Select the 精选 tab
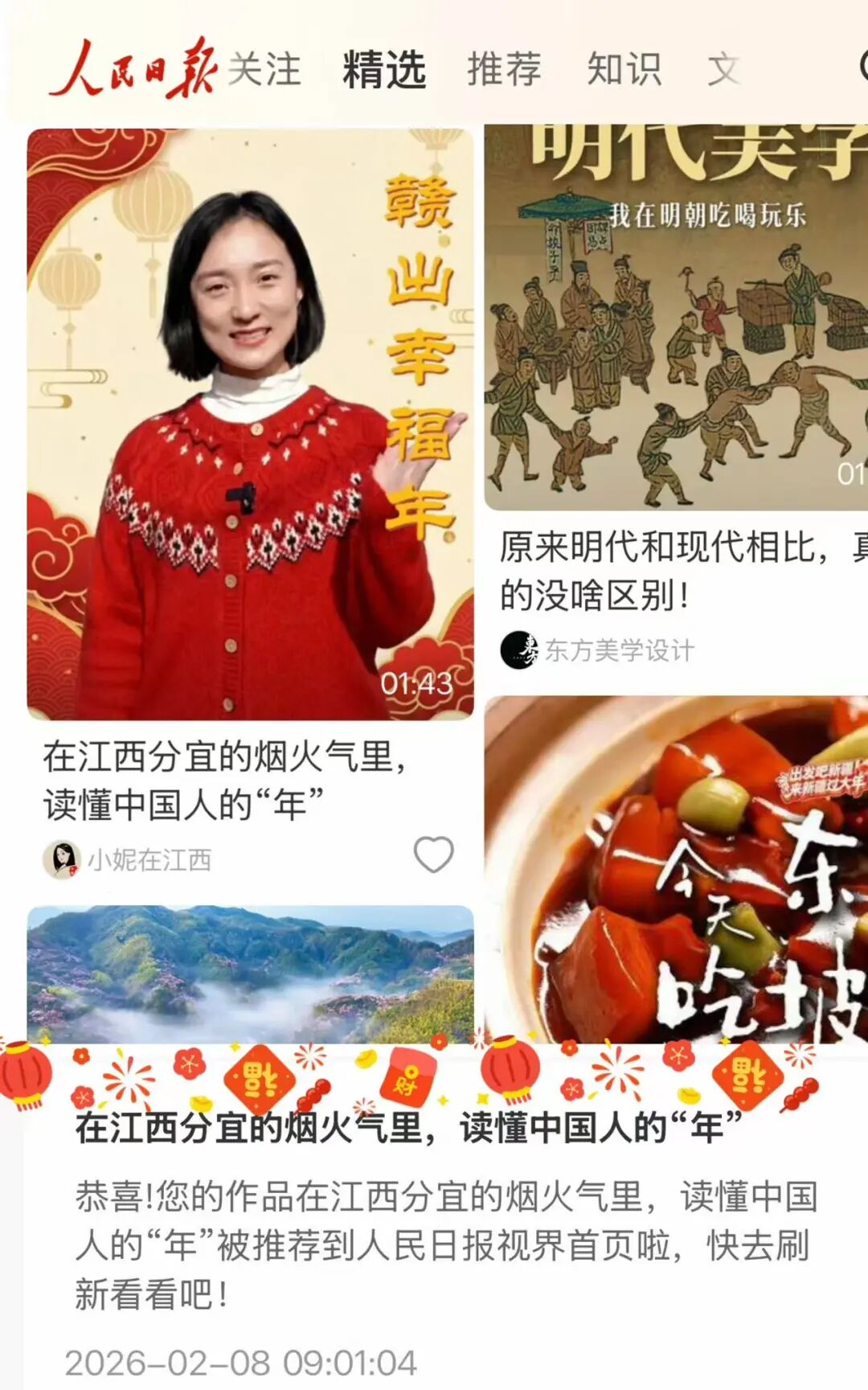This screenshot has height=1390, width=868. tap(384, 69)
